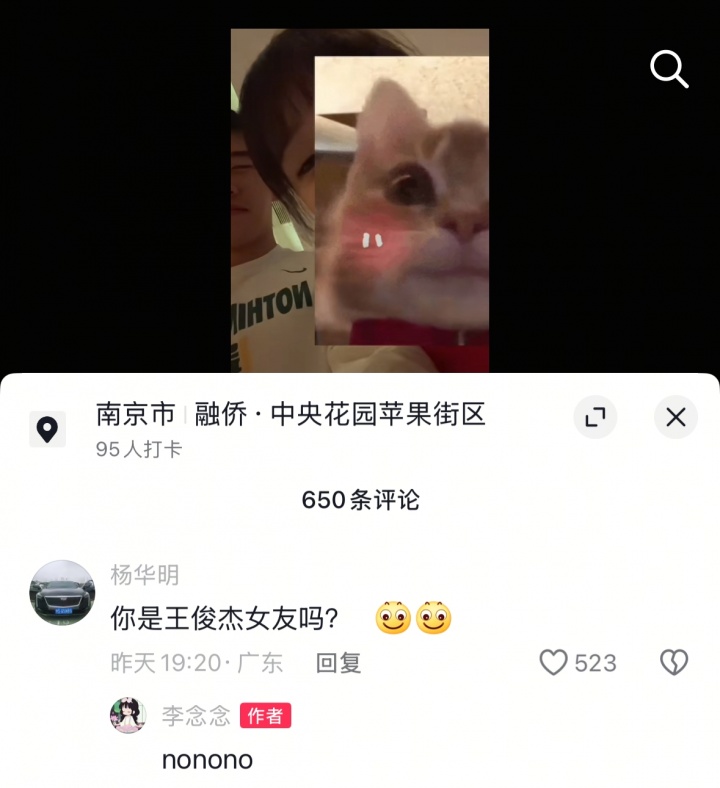720x788 pixels.
Task: Close the comments panel
Action: [676, 417]
